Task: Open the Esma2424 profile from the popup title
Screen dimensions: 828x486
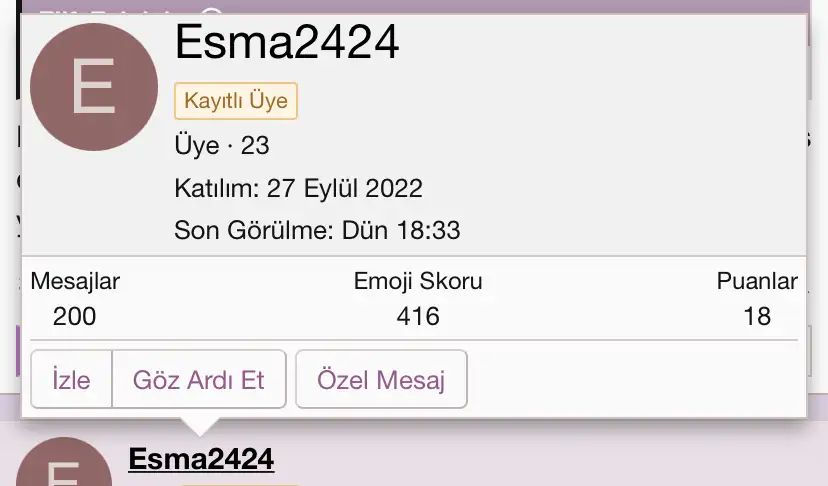Action: tap(287, 43)
